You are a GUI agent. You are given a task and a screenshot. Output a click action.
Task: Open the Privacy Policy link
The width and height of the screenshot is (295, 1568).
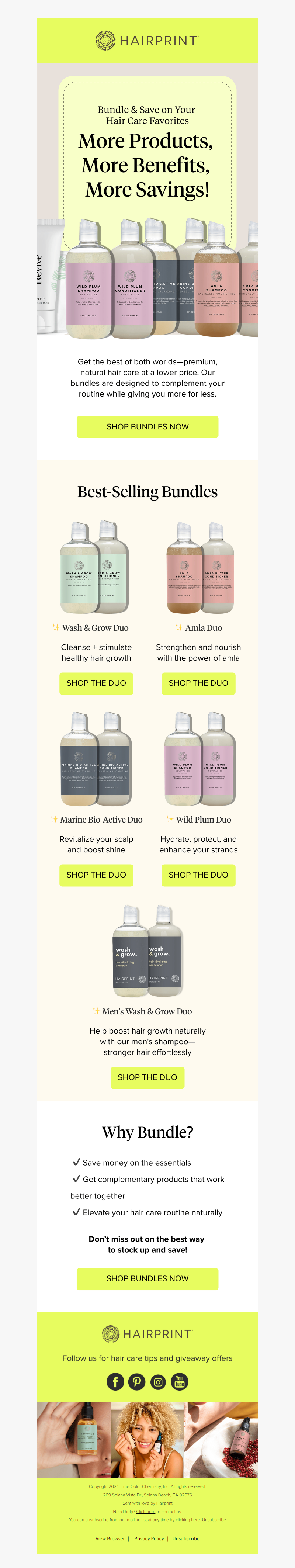click(149, 1538)
